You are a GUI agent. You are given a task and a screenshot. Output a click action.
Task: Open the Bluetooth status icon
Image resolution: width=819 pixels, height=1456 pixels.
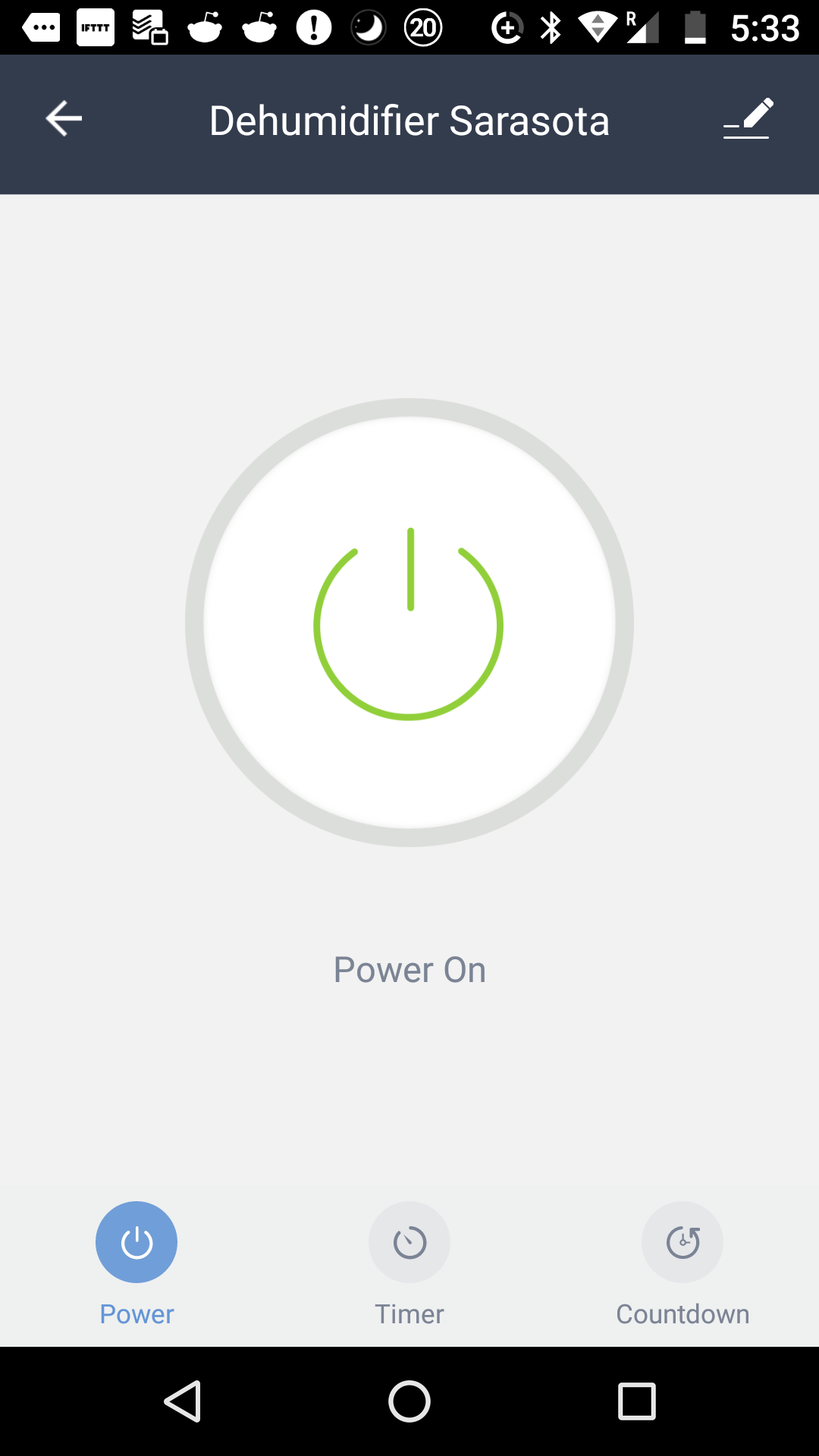pos(551,27)
